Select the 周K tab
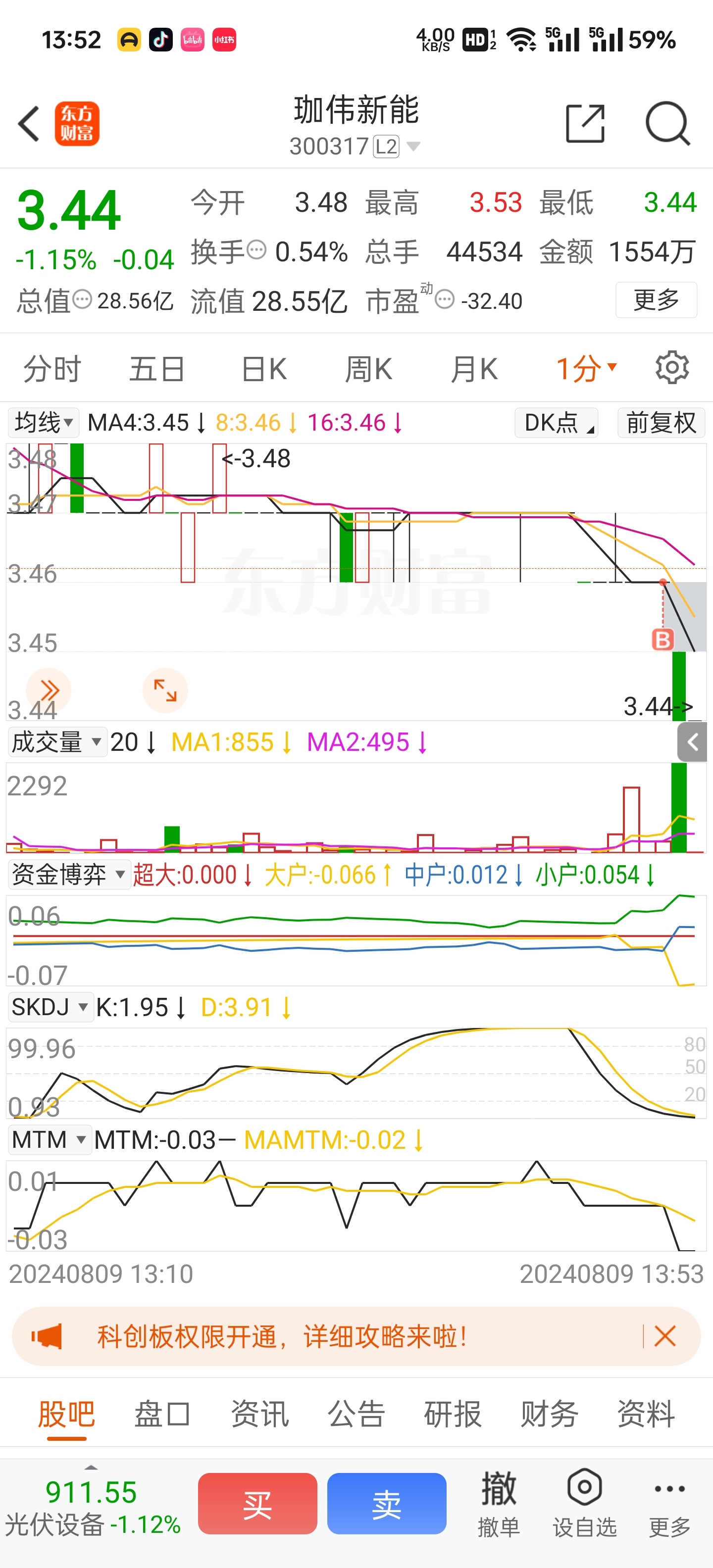Screen dimensions: 713x1568 pos(368,369)
